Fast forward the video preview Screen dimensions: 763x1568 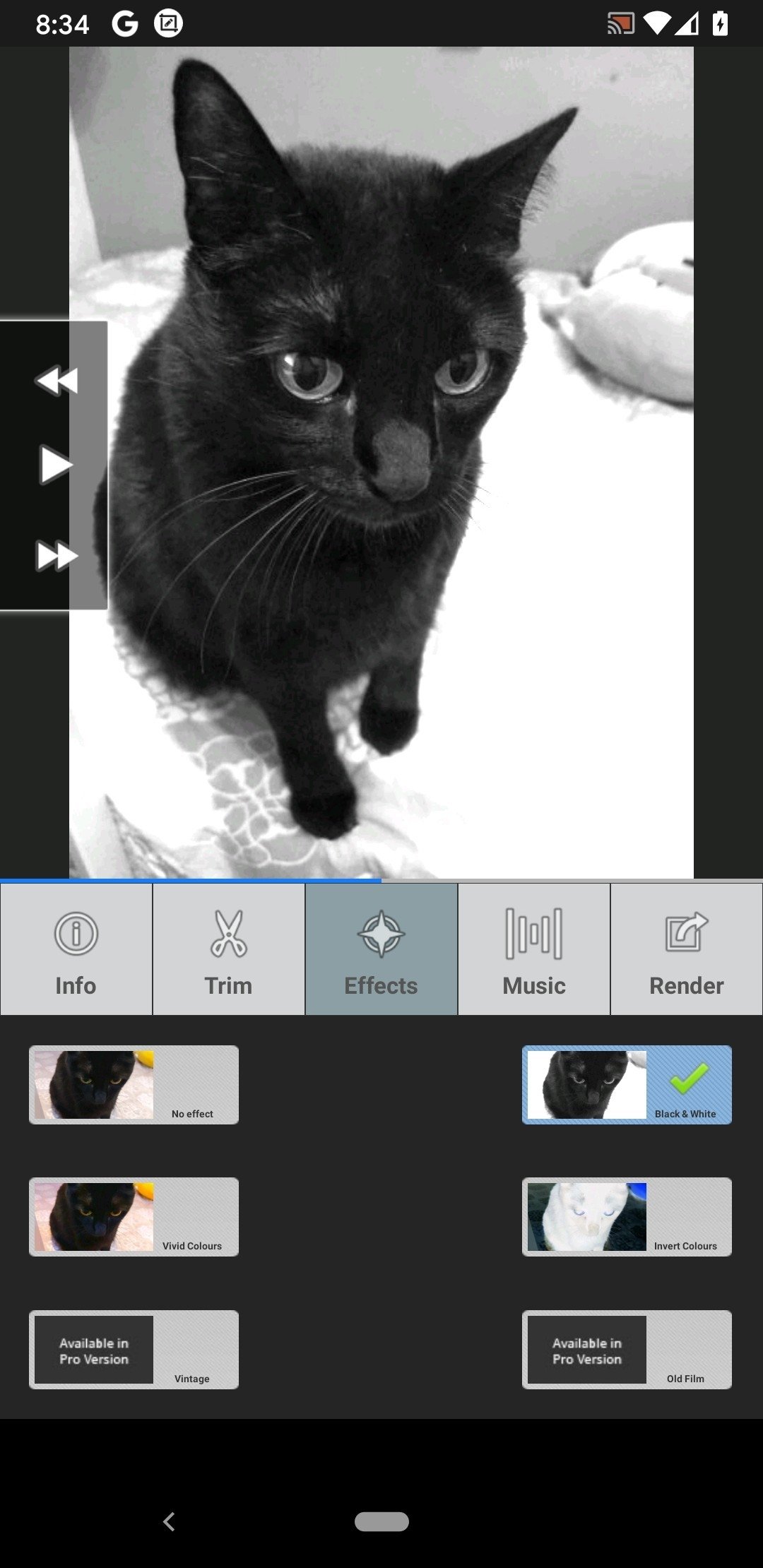tap(57, 556)
